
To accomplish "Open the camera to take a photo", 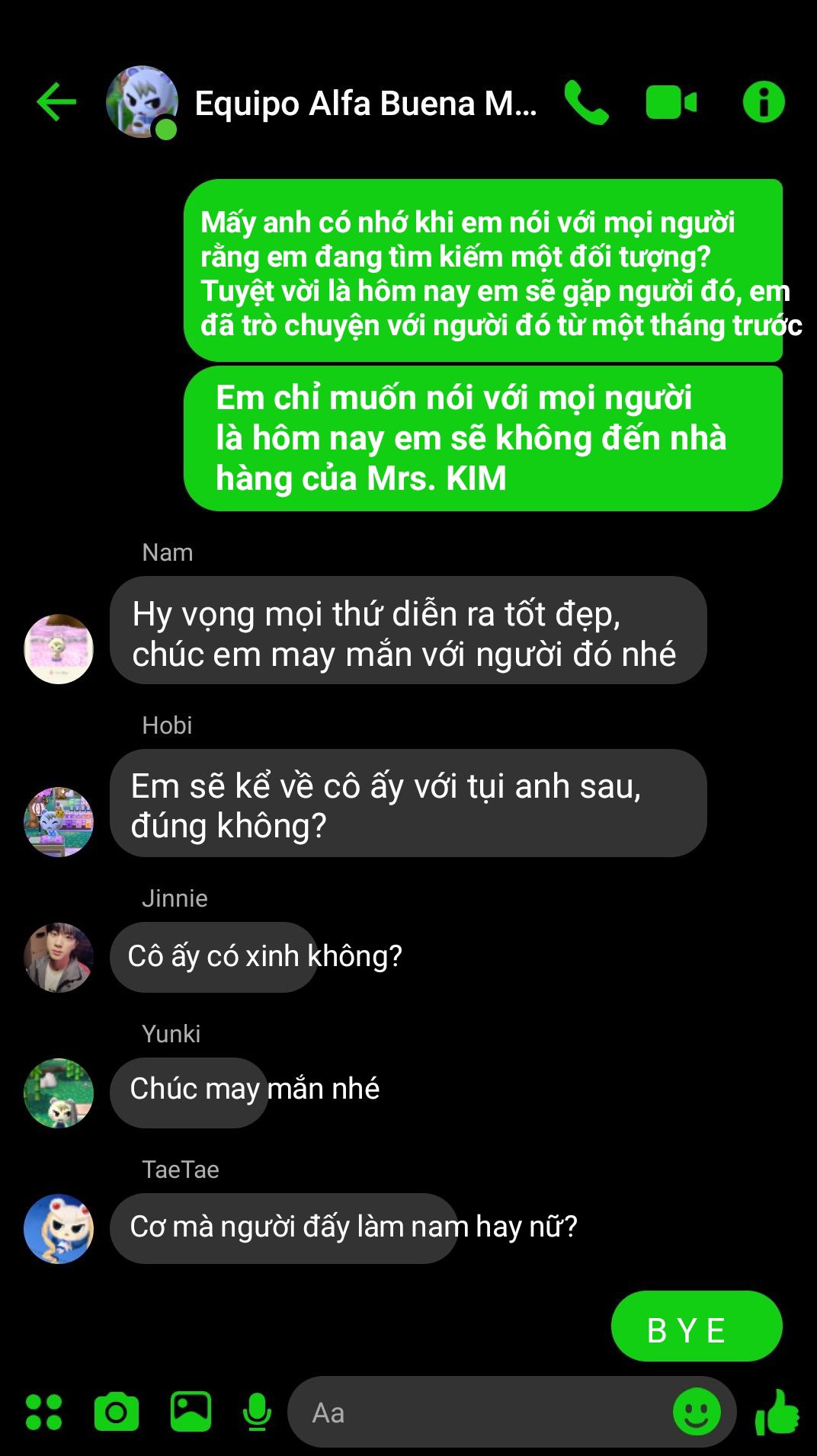I will 116,1412.
